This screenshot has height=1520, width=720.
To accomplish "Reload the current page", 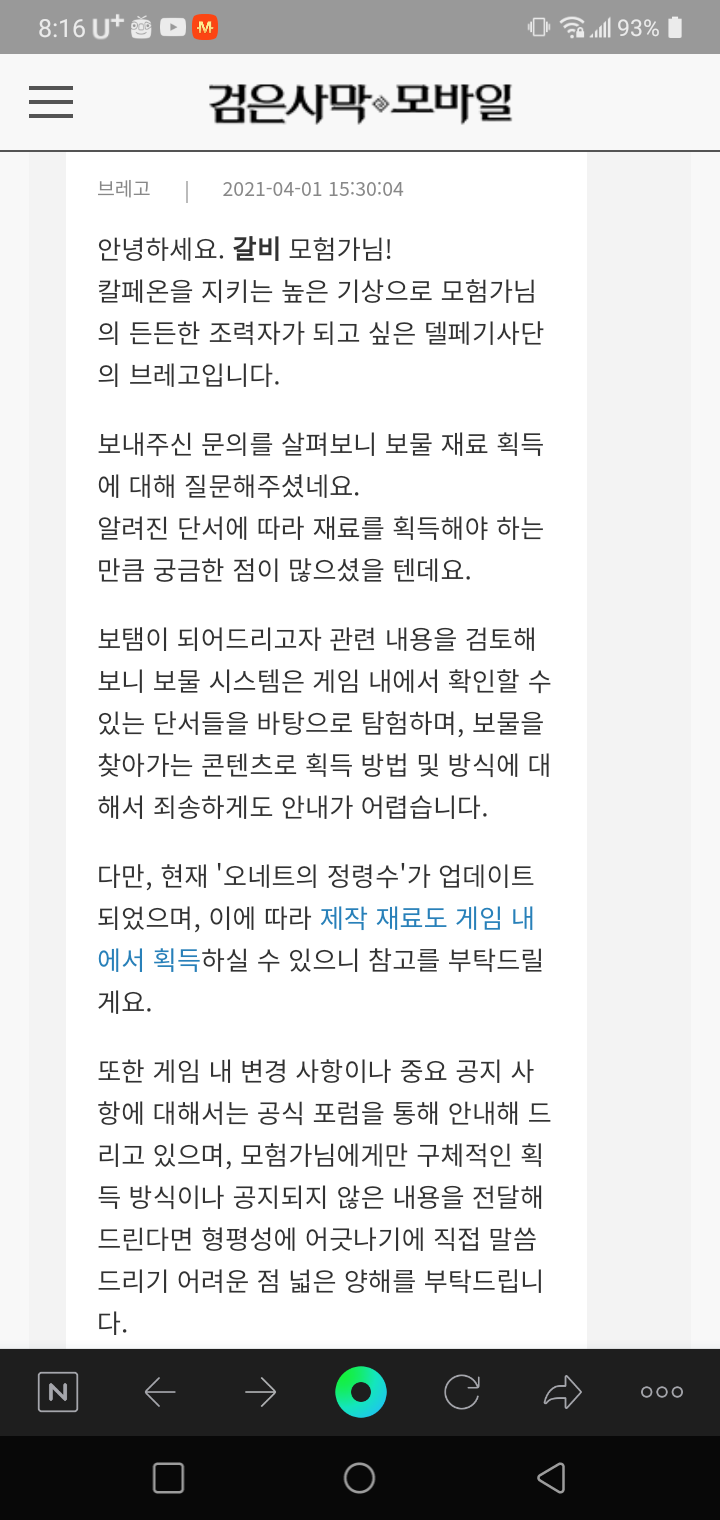I will [x=462, y=1391].
